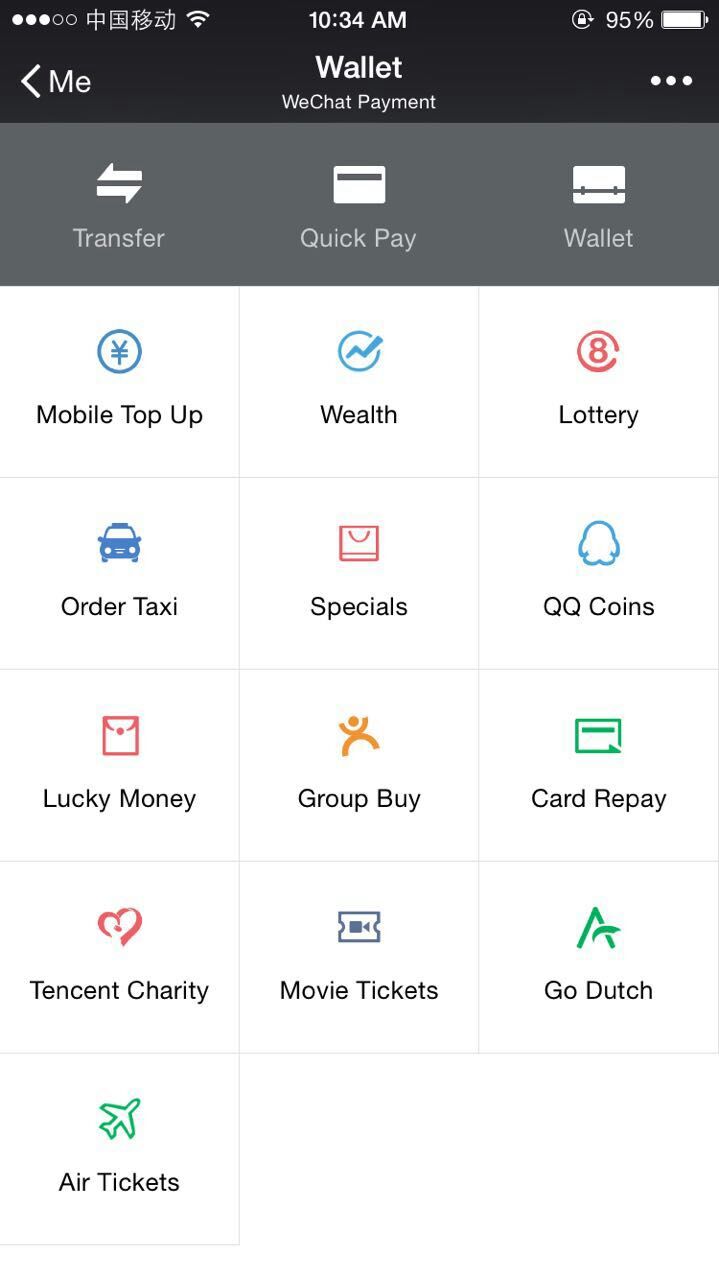The height and width of the screenshot is (1280, 719).
Task: Open Card Repay
Action: point(599,766)
